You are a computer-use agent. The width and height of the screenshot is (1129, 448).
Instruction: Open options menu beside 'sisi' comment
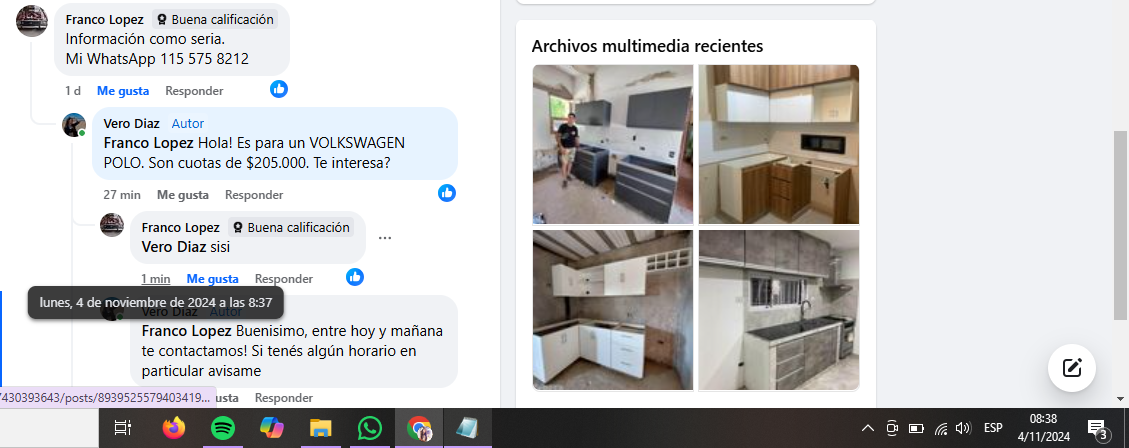click(x=385, y=238)
